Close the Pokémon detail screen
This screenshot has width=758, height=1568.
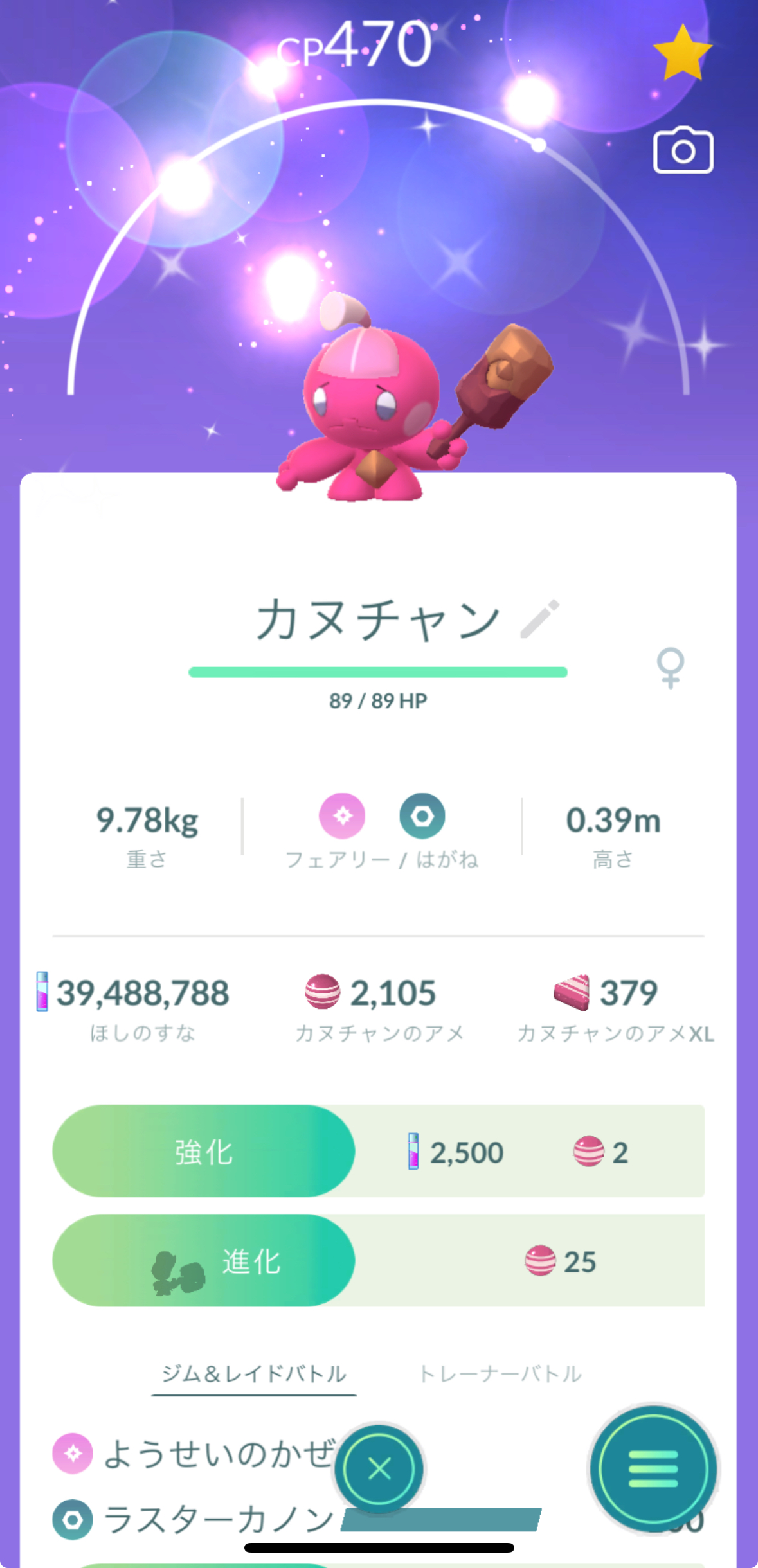(379, 1469)
